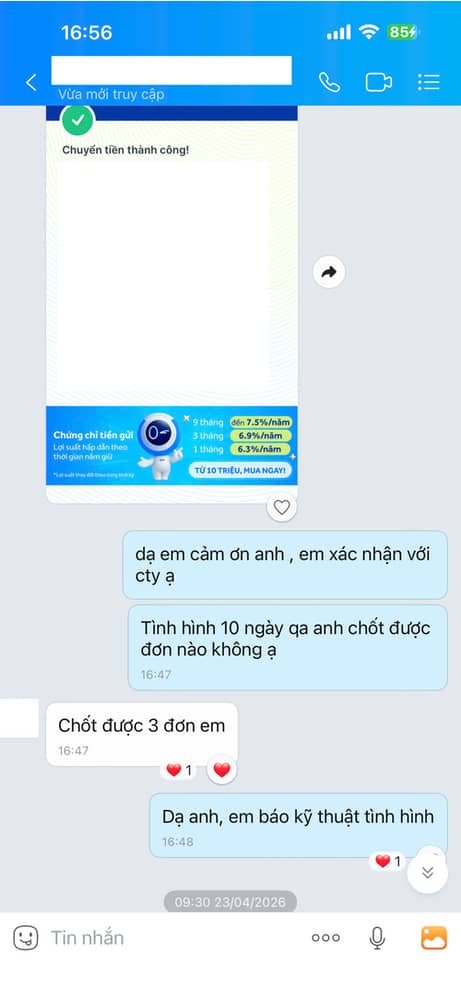Forward the transfer receipt image
This screenshot has height=1000, width=461.
pos(329,272)
